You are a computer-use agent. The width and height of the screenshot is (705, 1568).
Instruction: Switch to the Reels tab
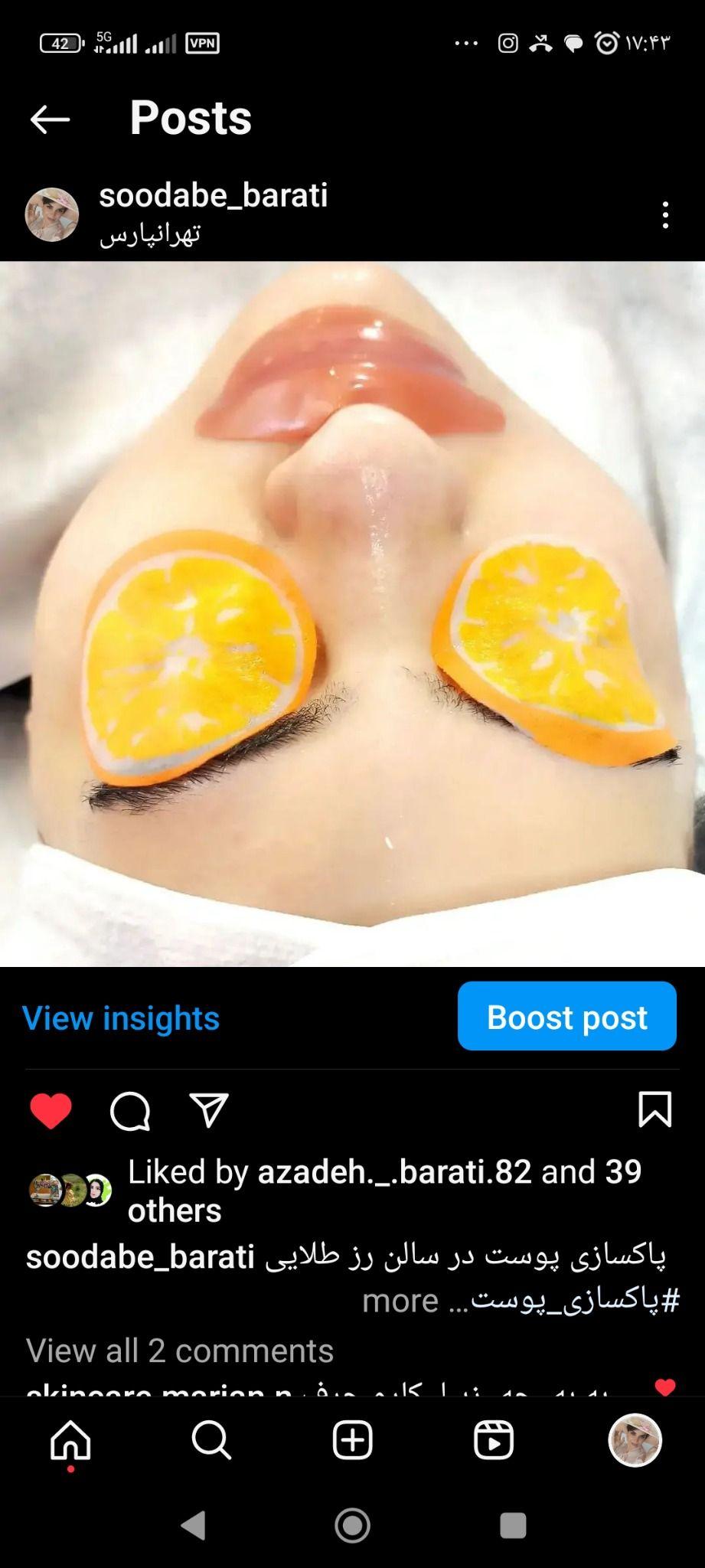pyautogui.click(x=494, y=1441)
